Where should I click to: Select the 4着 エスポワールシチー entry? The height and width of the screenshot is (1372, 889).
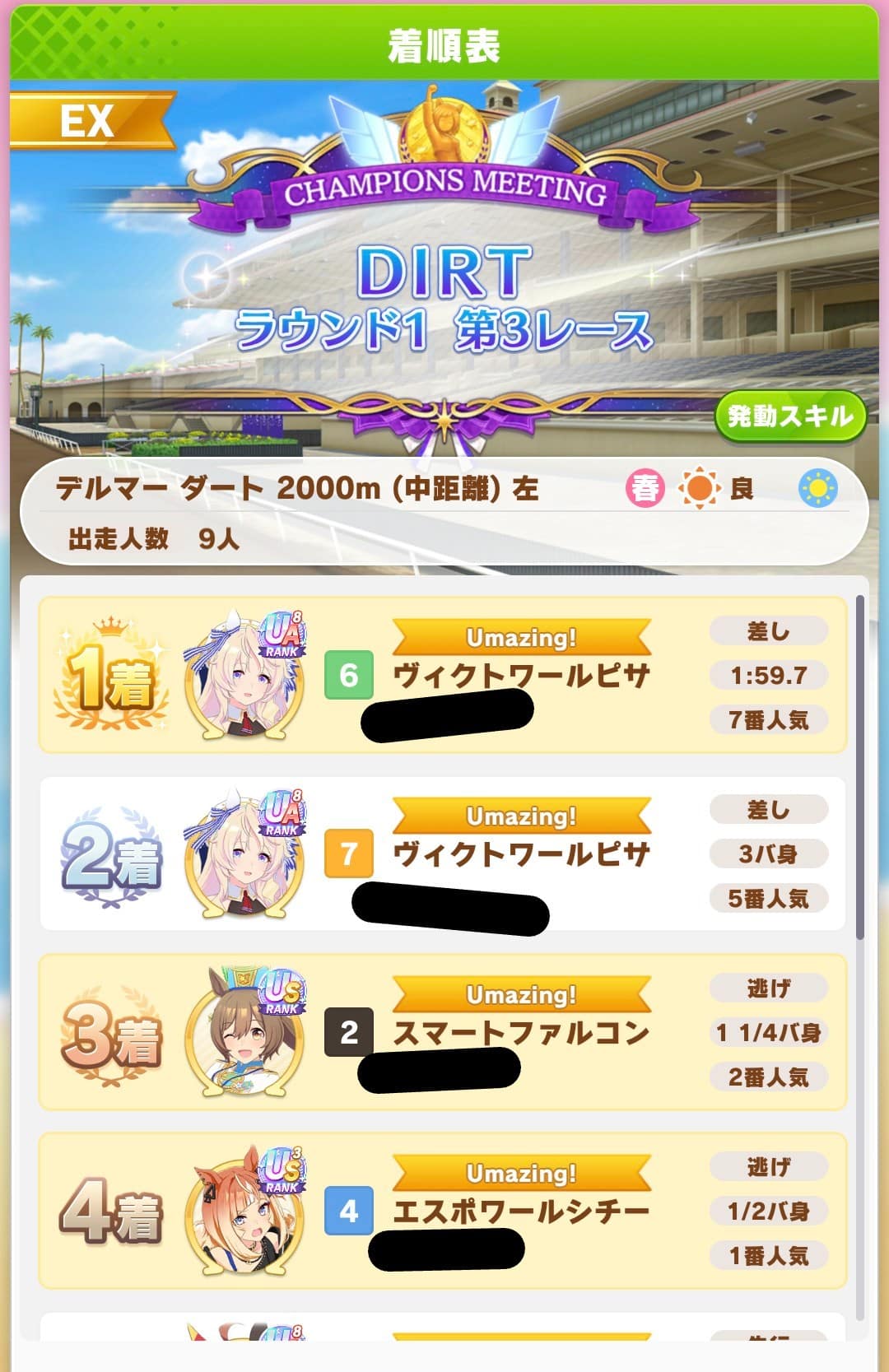tap(443, 1211)
